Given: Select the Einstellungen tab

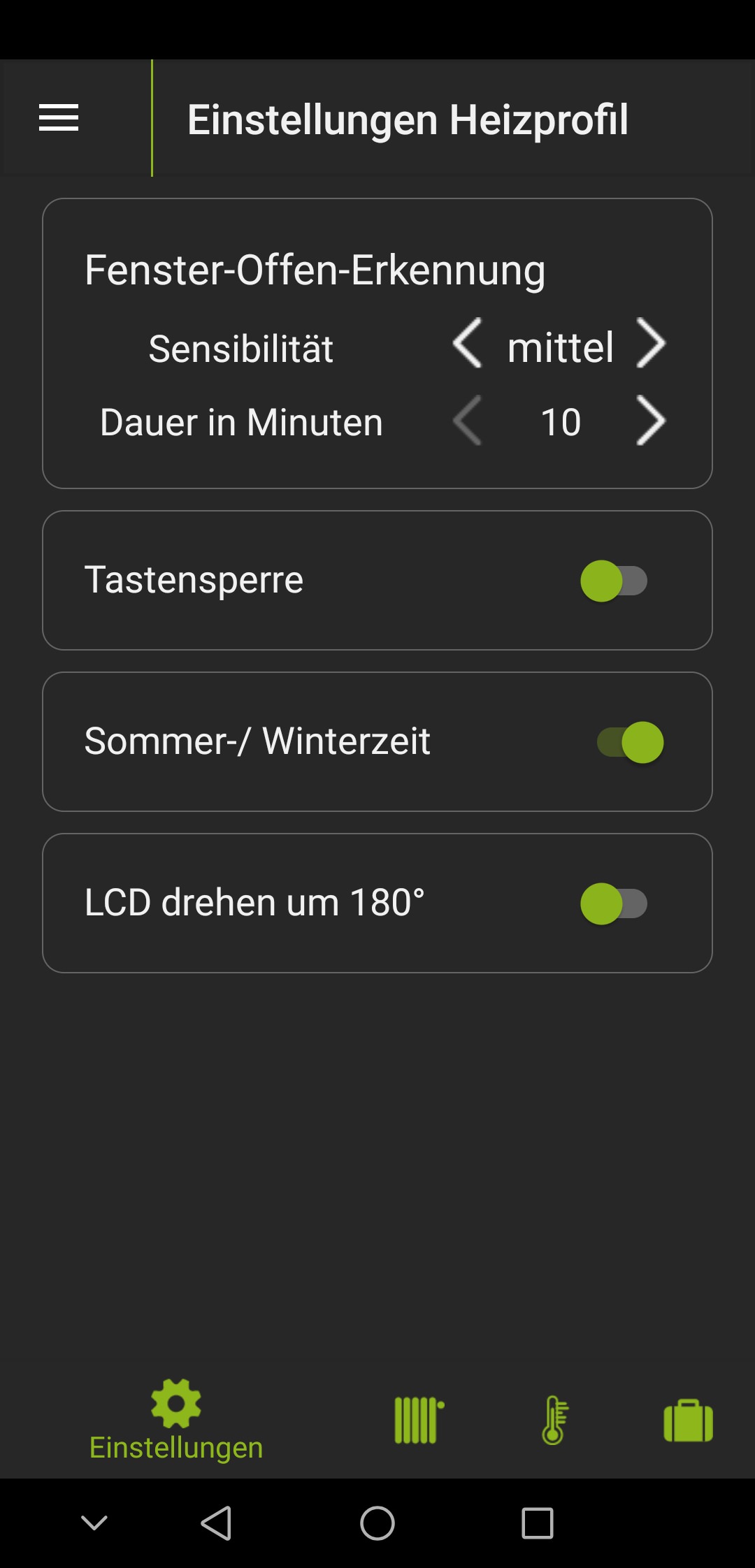Looking at the screenshot, I should click(176, 1421).
